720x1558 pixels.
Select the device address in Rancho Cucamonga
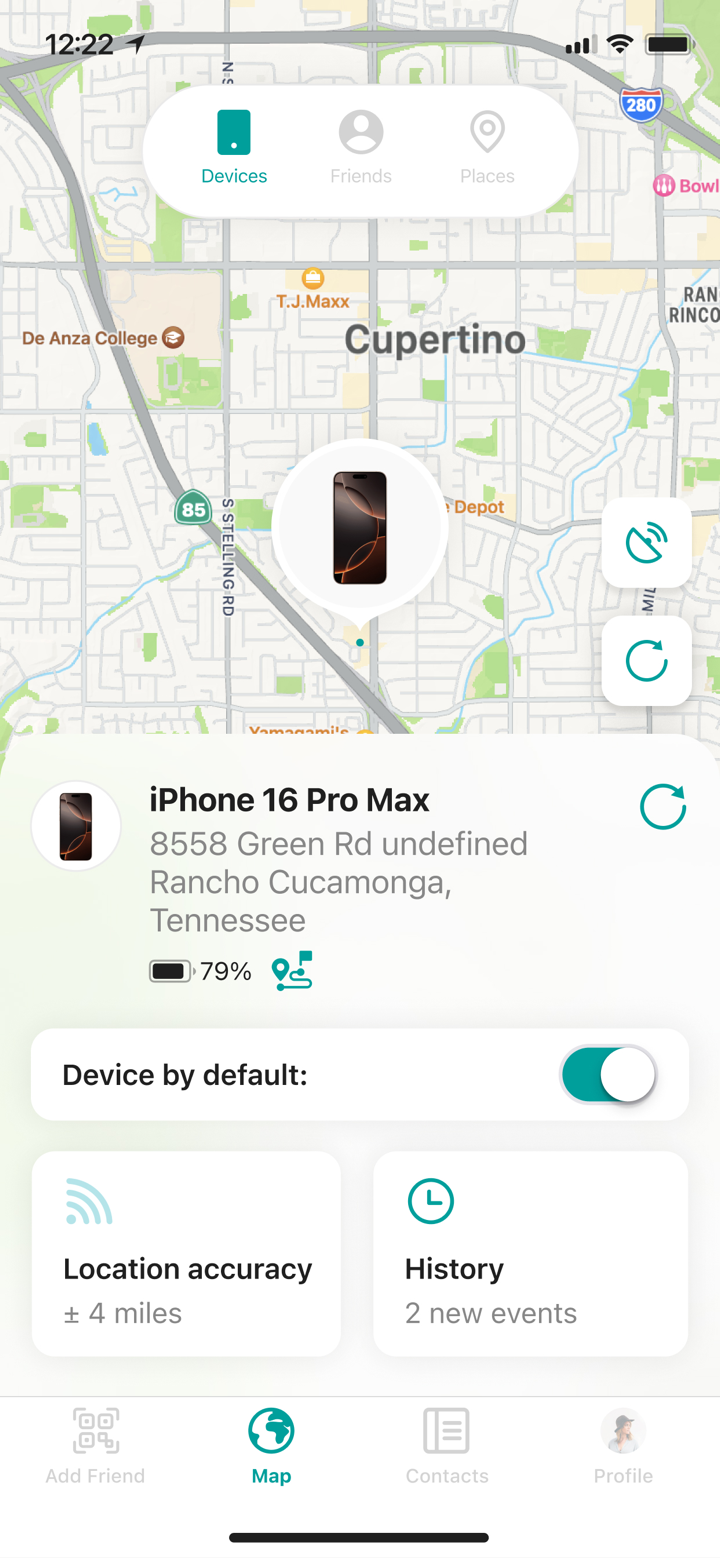click(338, 879)
